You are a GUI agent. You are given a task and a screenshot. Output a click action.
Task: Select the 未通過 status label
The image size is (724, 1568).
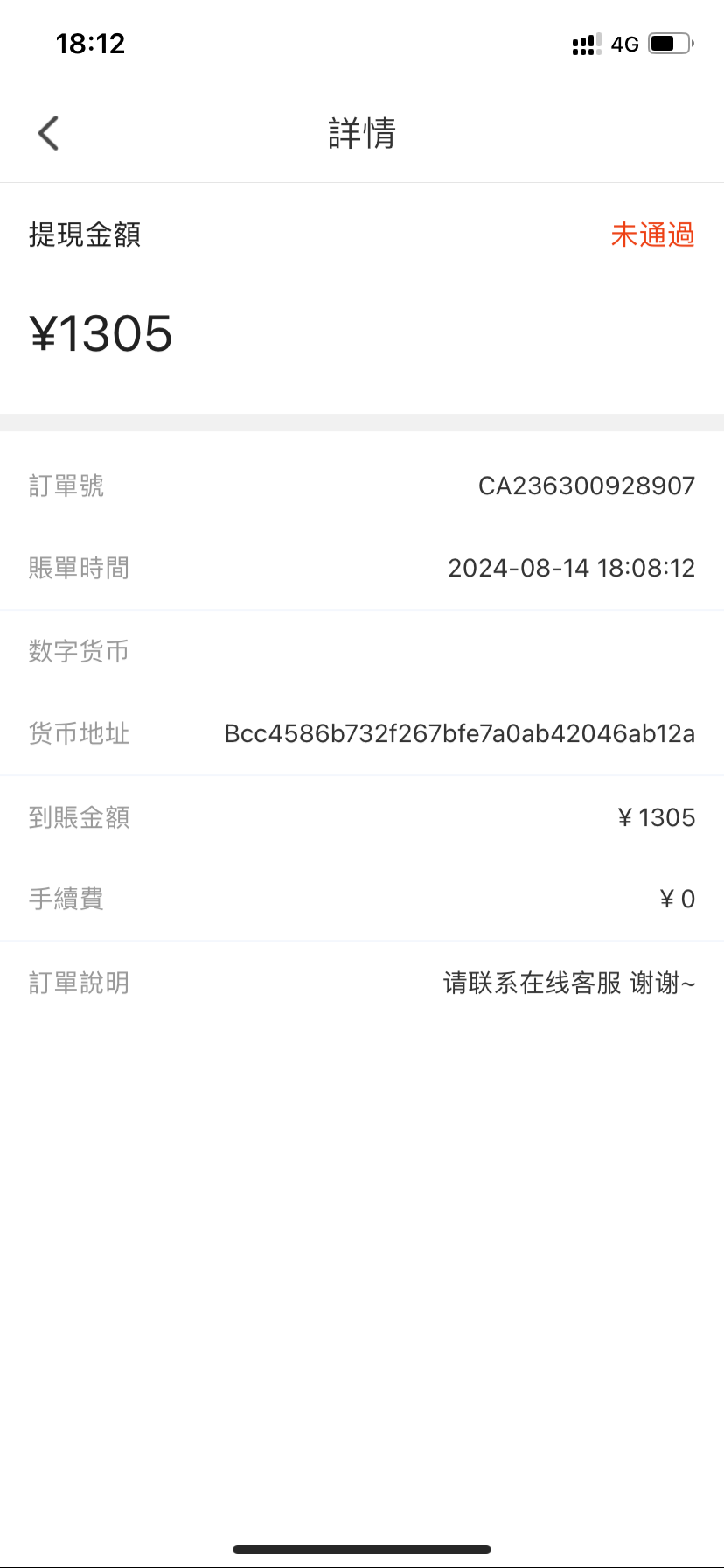(x=652, y=234)
